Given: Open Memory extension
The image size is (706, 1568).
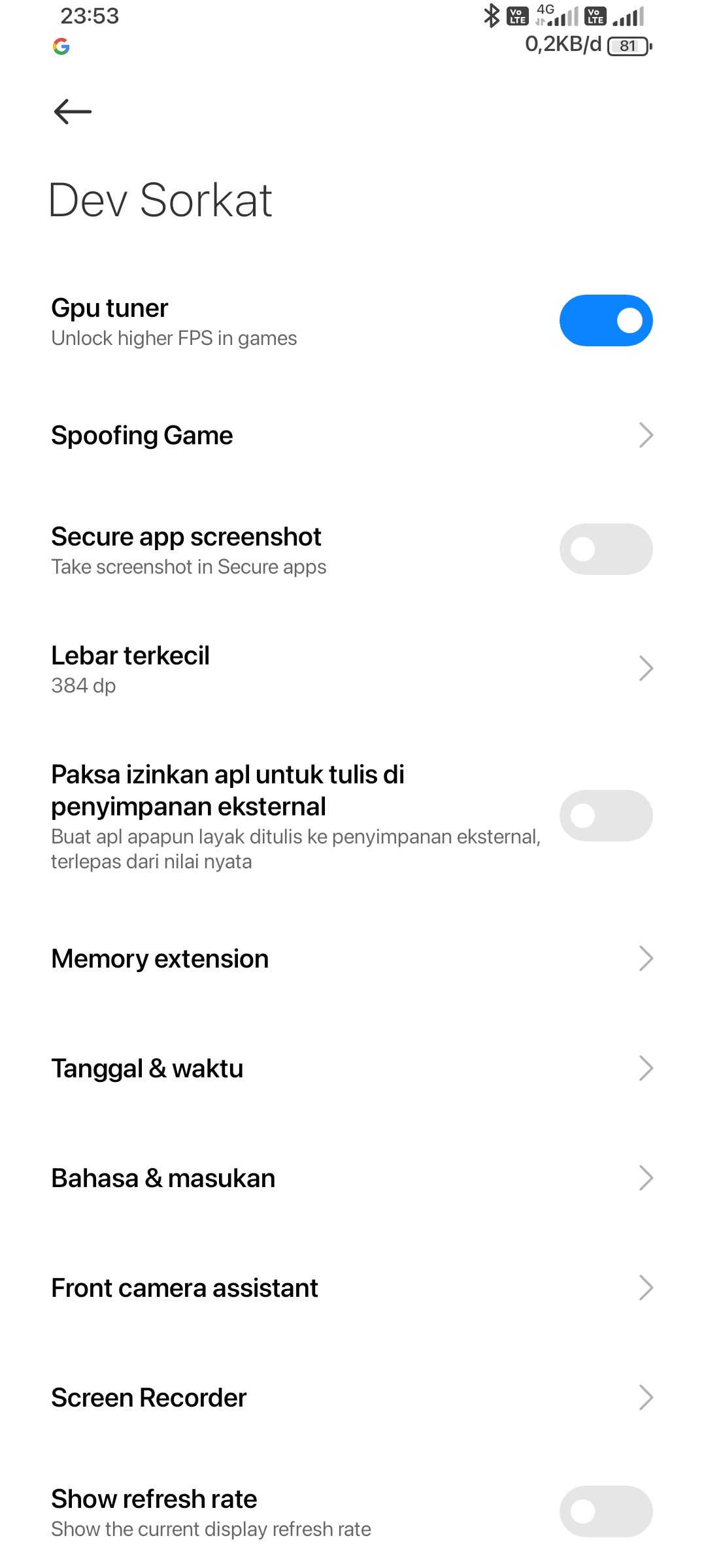Looking at the screenshot, I should [x=353, y=958].
